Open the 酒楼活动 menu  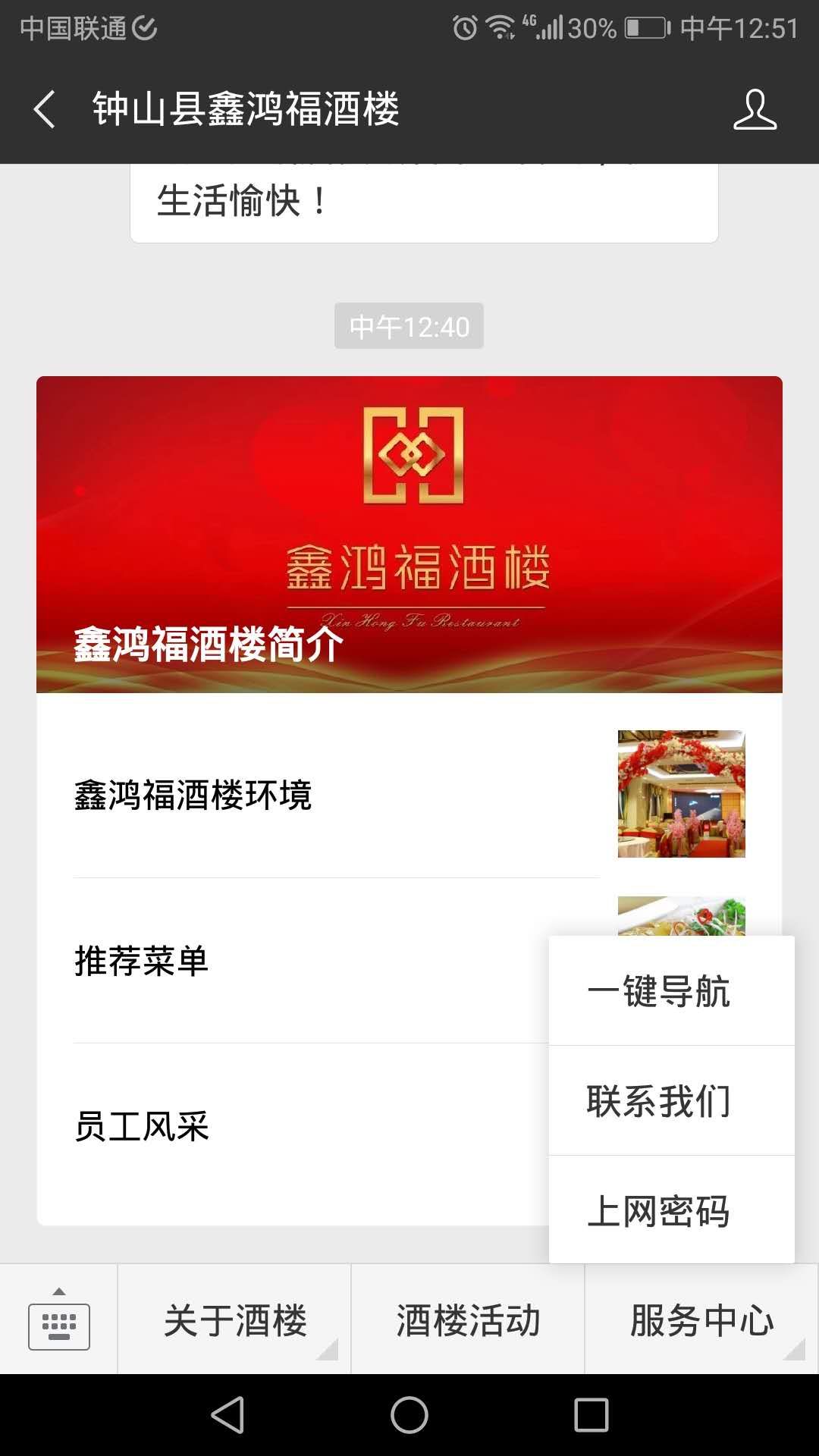point(468,1320)
